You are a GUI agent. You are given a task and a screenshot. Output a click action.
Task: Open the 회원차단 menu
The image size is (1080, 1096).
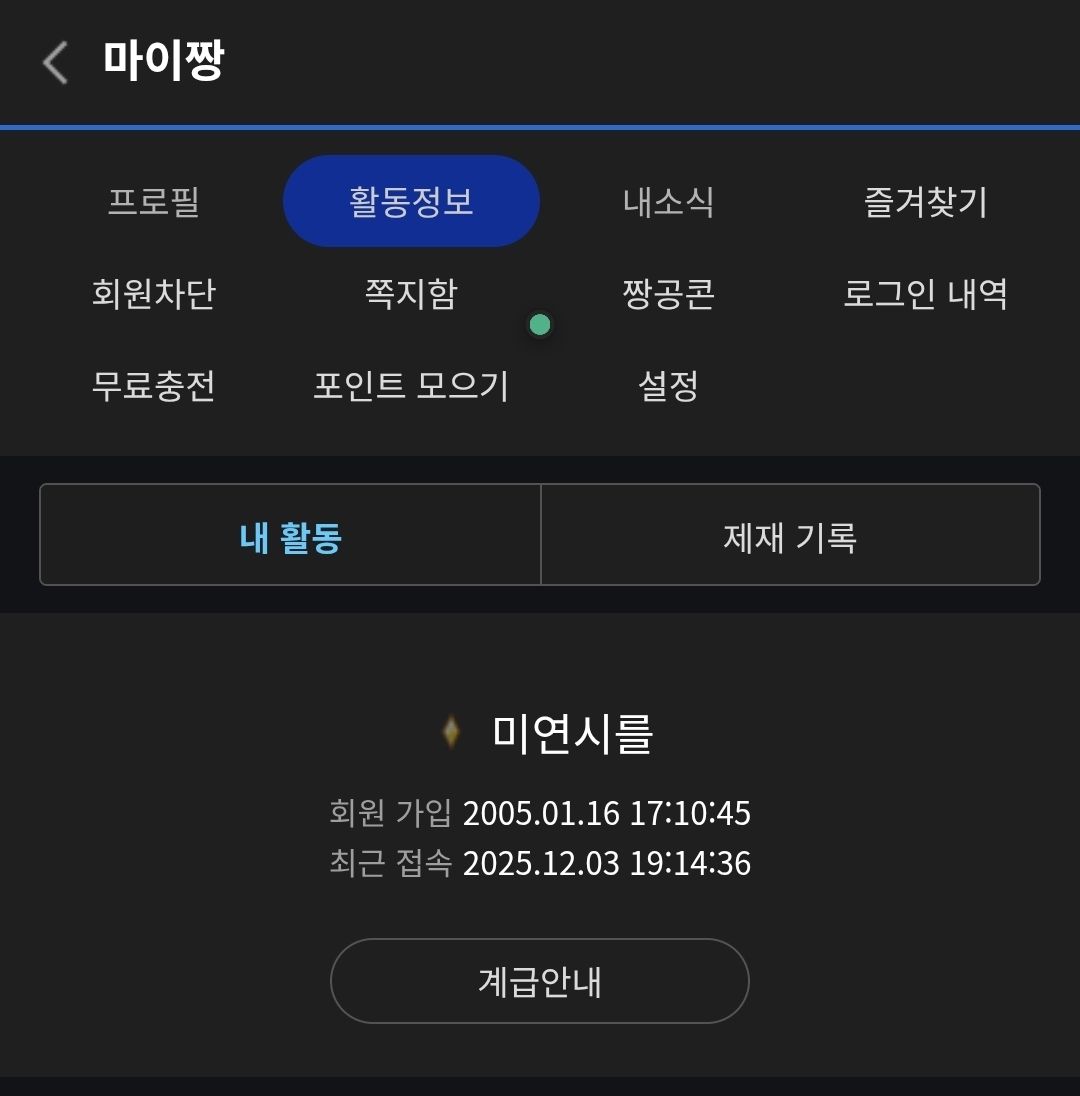(154, 294)
